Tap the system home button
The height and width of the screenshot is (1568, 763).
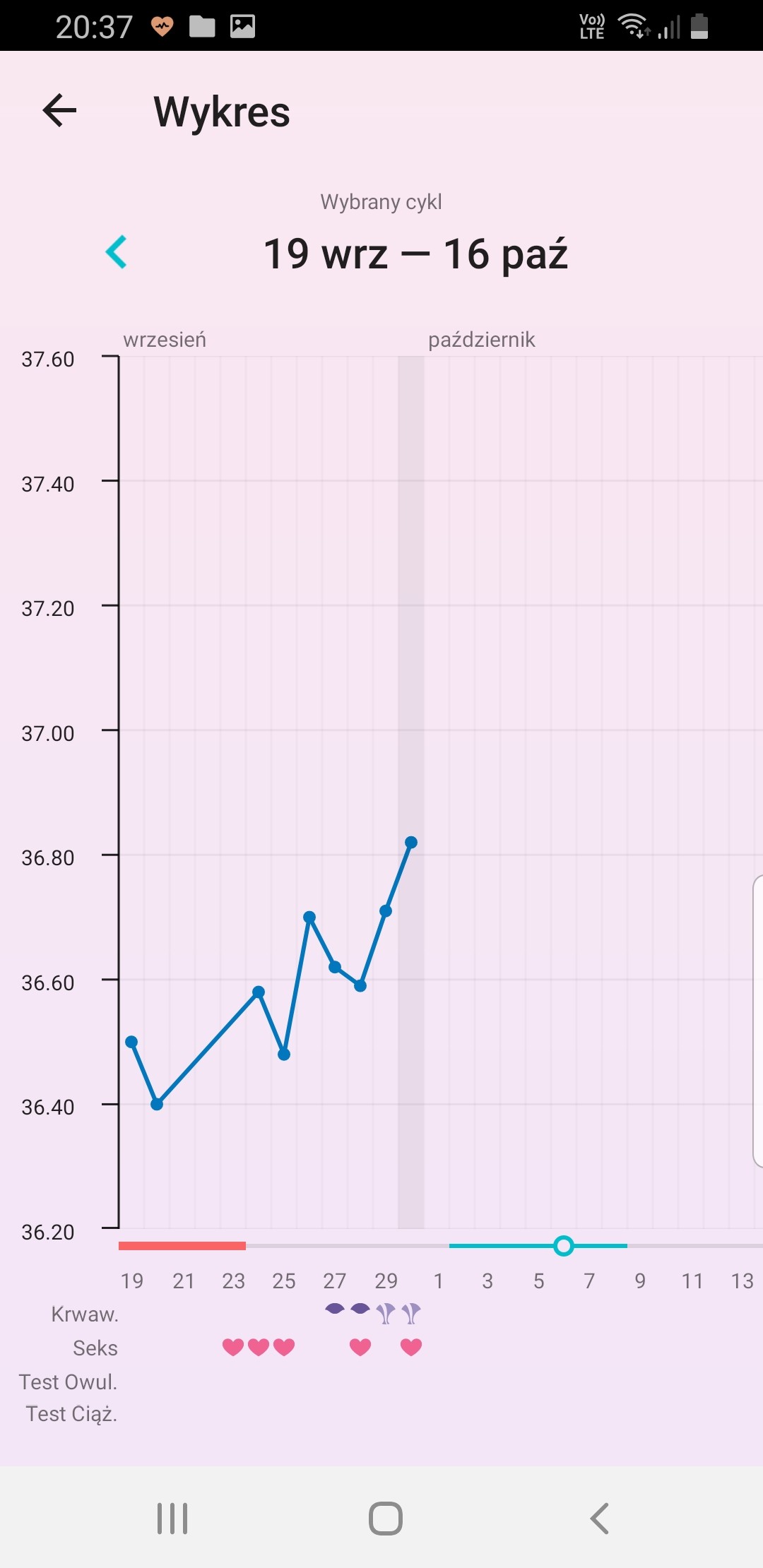(385, 1518)
